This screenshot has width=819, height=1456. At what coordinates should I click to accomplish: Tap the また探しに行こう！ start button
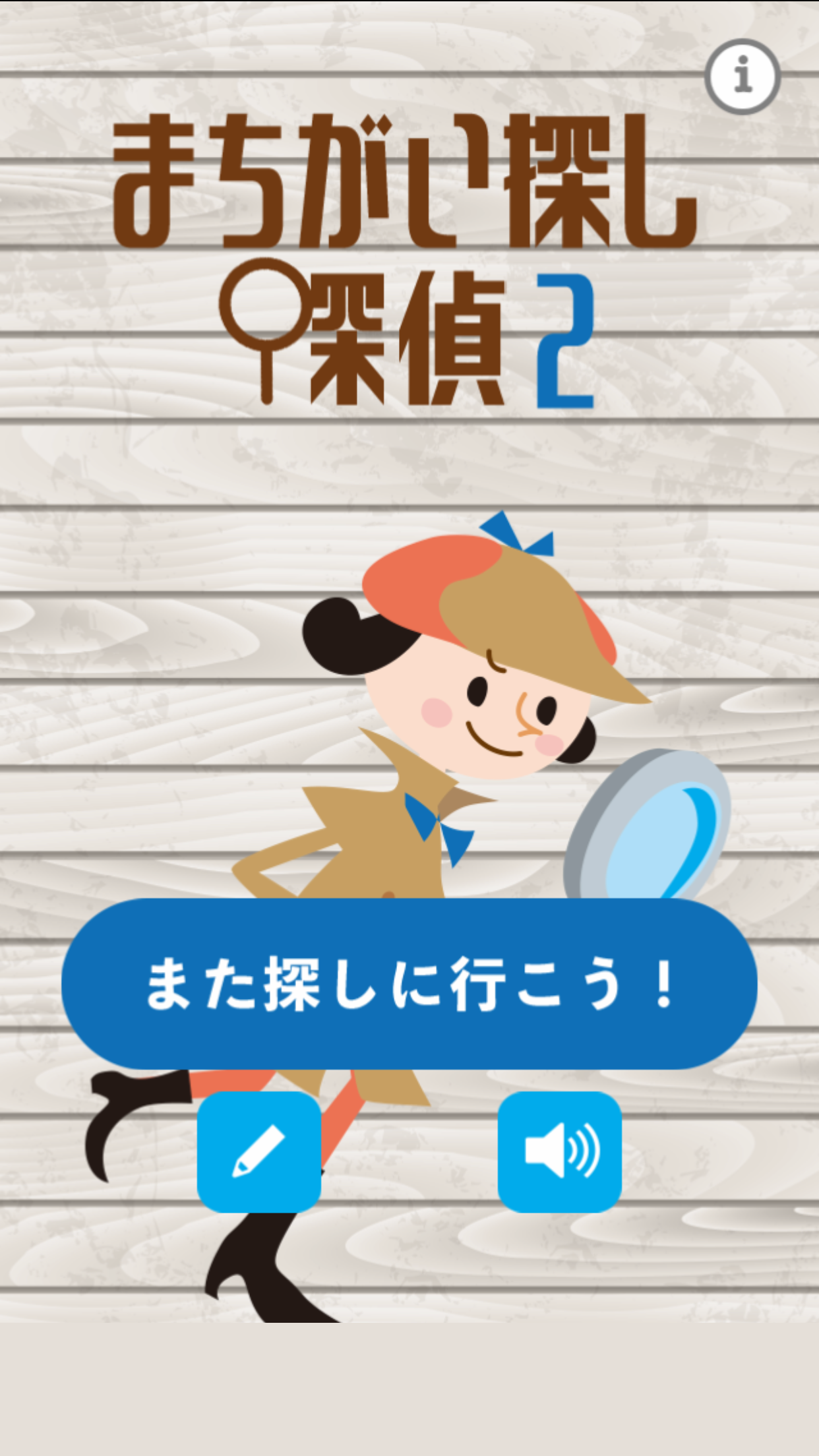(409, 984)
